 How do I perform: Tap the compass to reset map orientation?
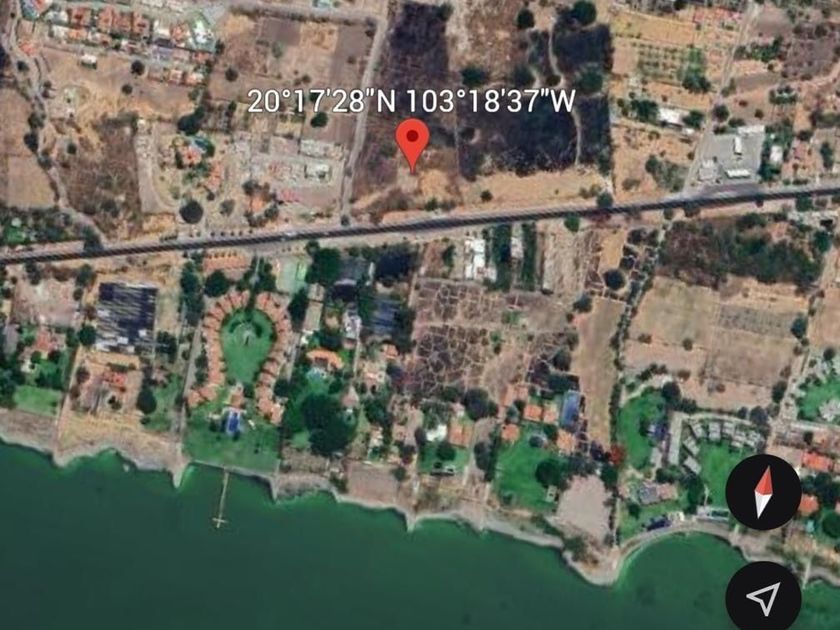[763, 492]
